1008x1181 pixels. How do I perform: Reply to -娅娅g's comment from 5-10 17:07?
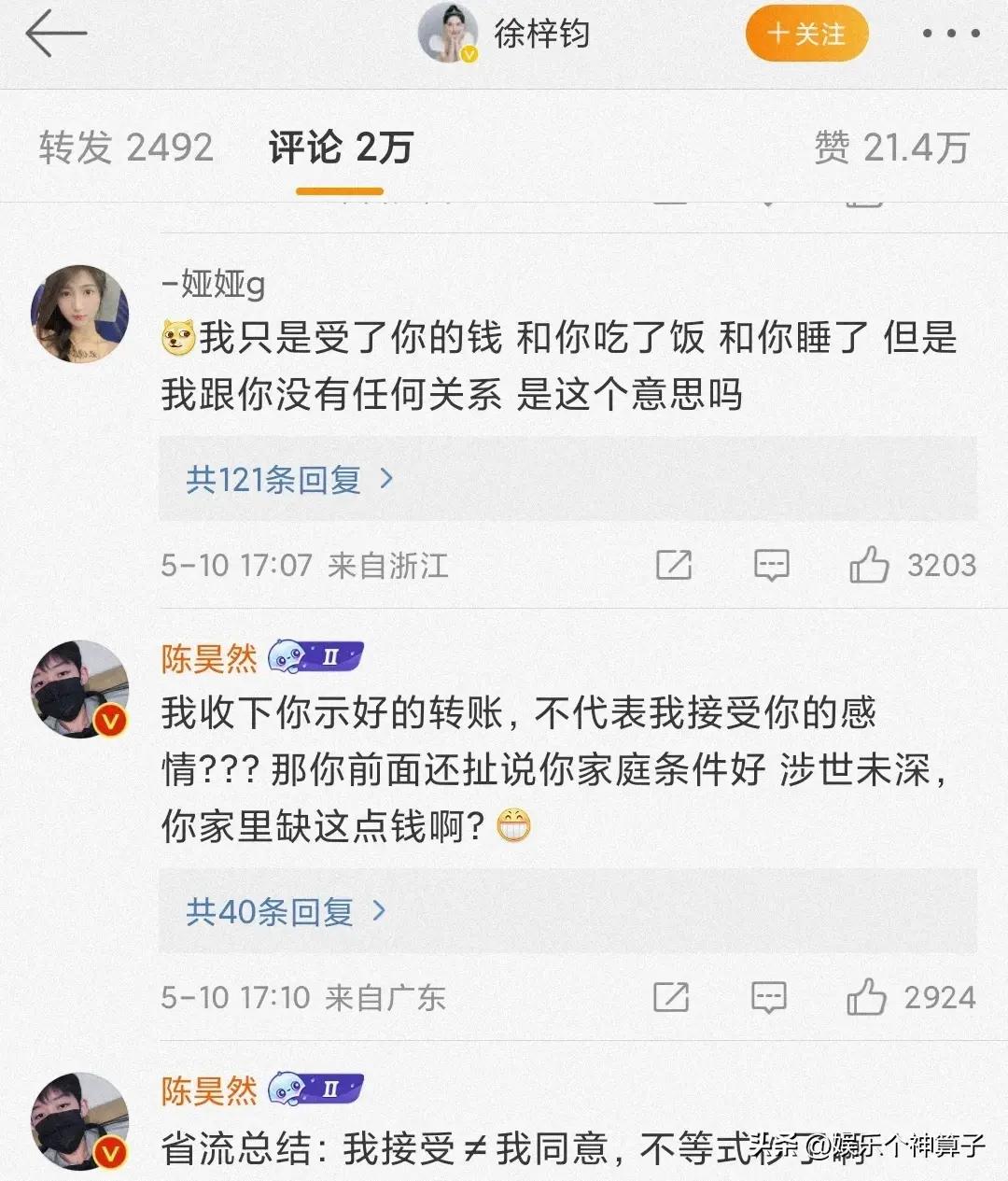(x=771, y=565)
